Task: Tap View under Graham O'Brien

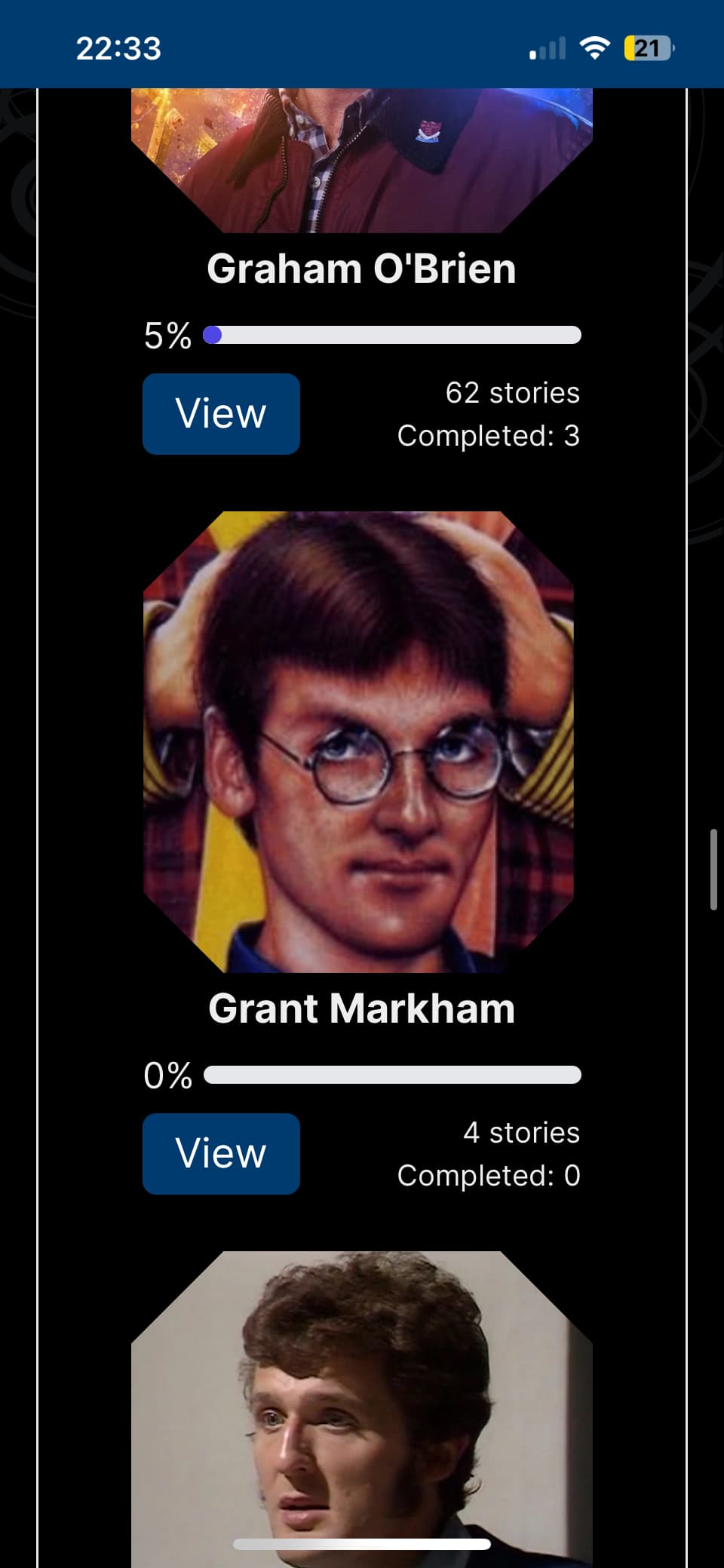Action: pyautogui.click(x=221, y=413)
